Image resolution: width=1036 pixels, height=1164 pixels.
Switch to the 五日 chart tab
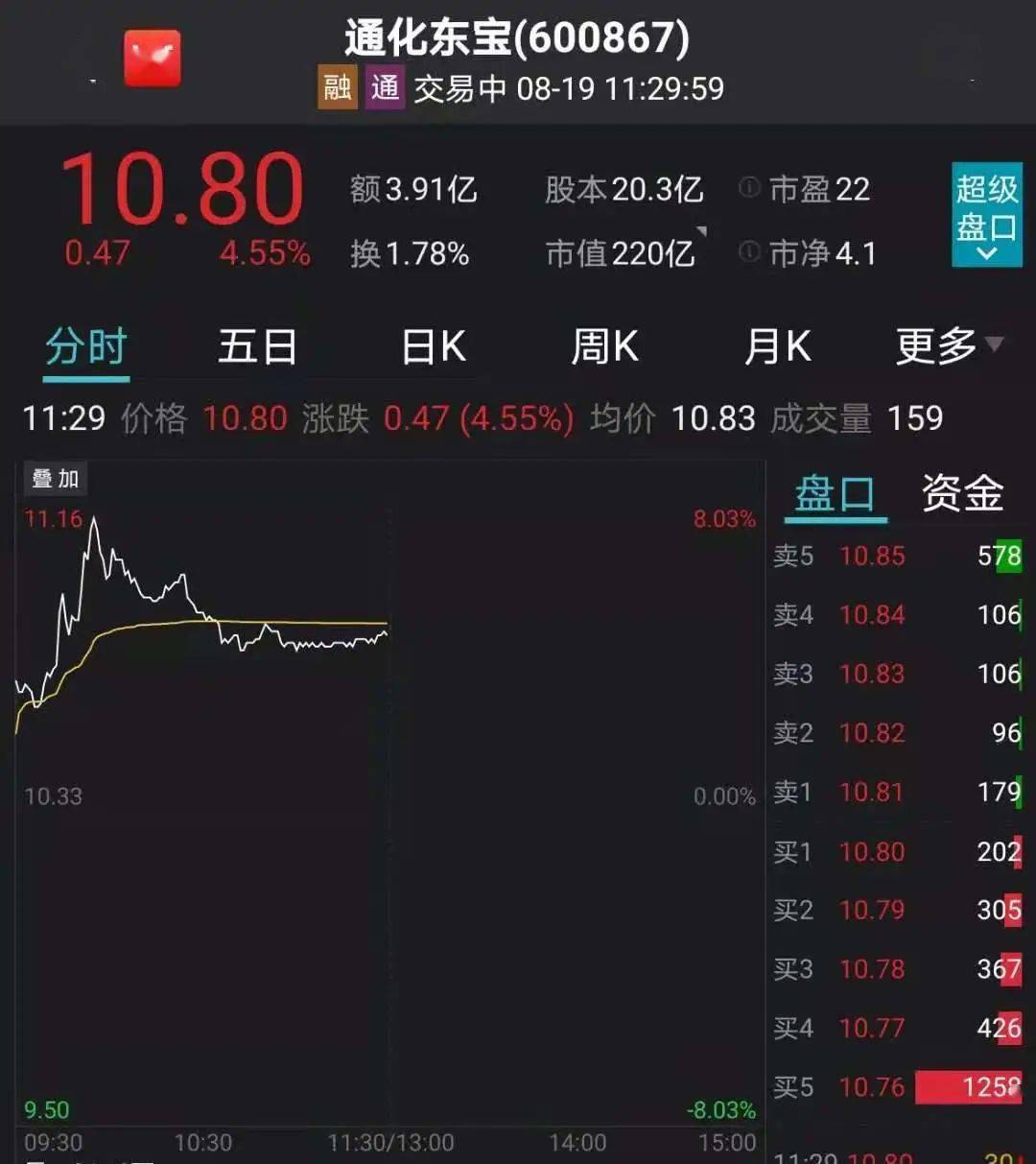(x=257, y=346)
